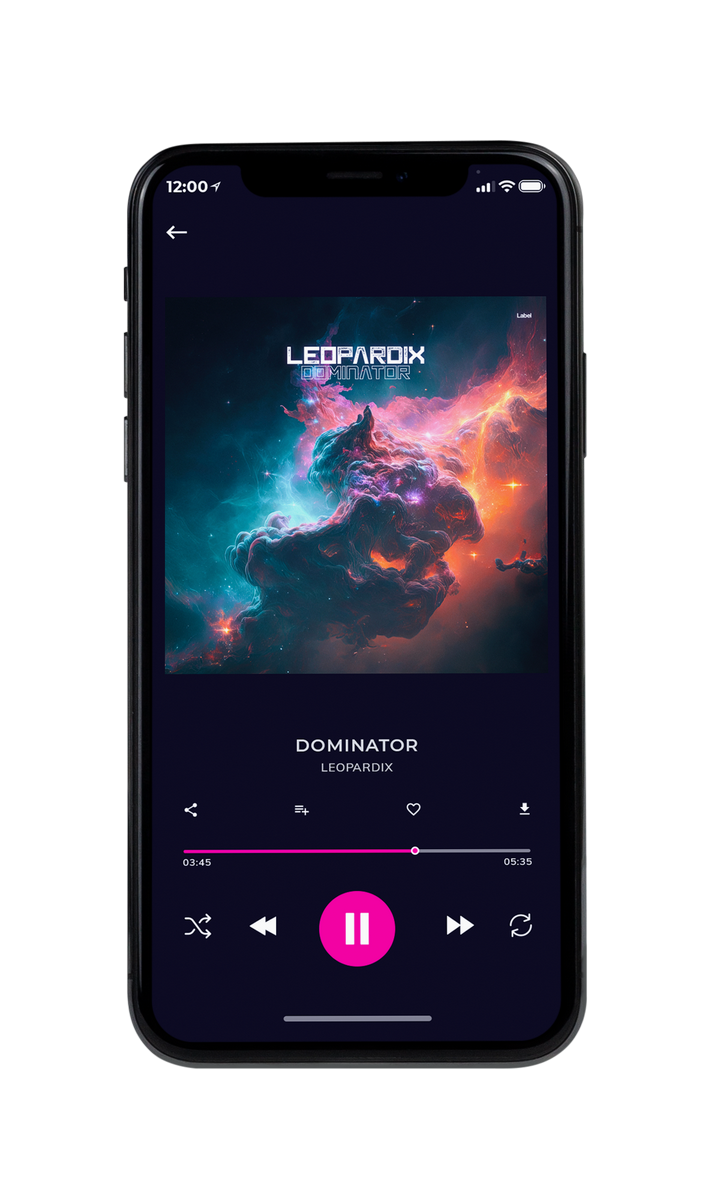Like the song with the heart icon

(413, 810)
